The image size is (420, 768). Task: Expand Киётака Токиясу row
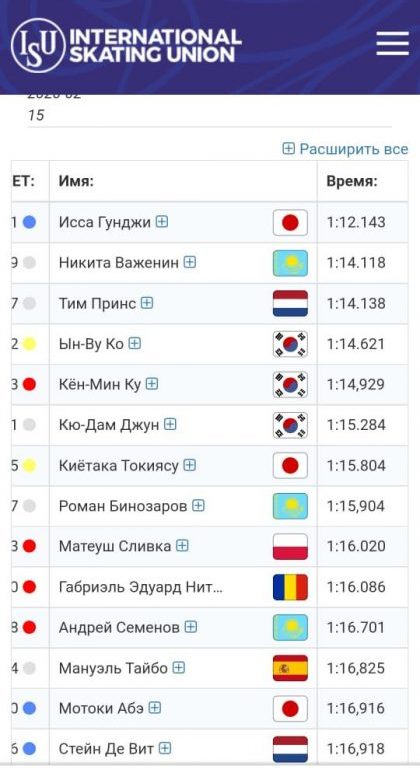point(190,465)
